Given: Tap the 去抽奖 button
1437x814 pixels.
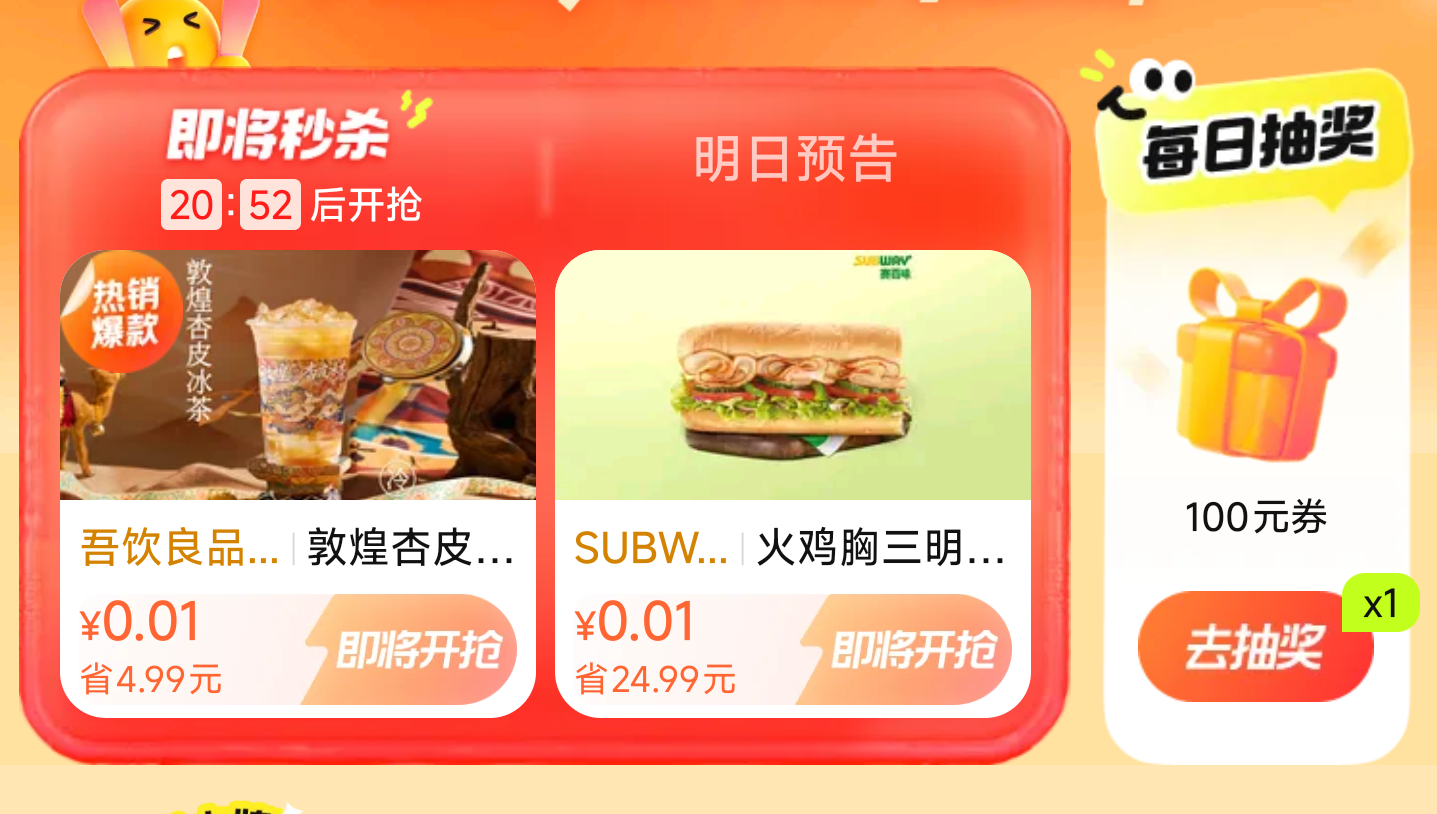Looking at the screenshot, I should (x=1255, y=647).
